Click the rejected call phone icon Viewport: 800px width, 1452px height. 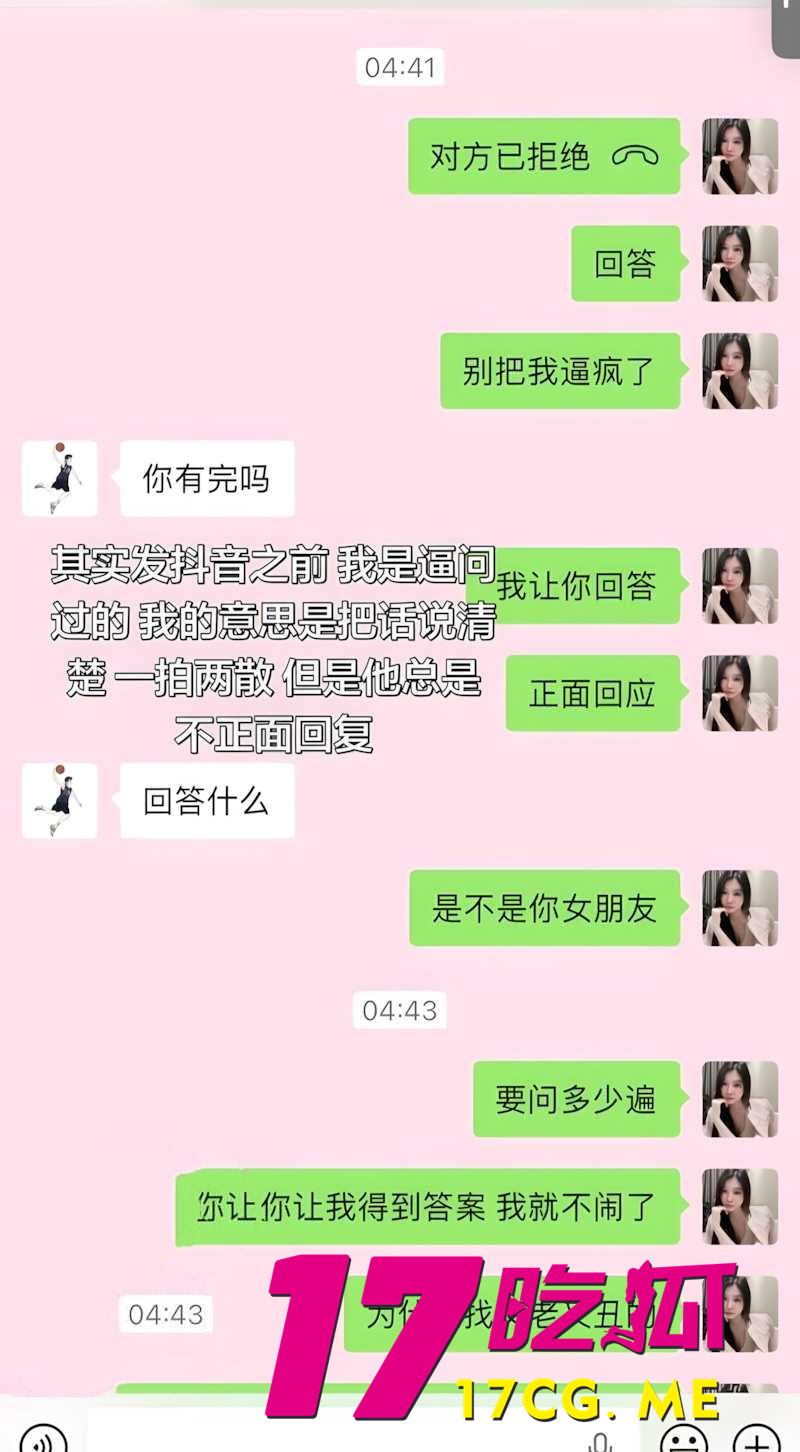tap(636, 157)
